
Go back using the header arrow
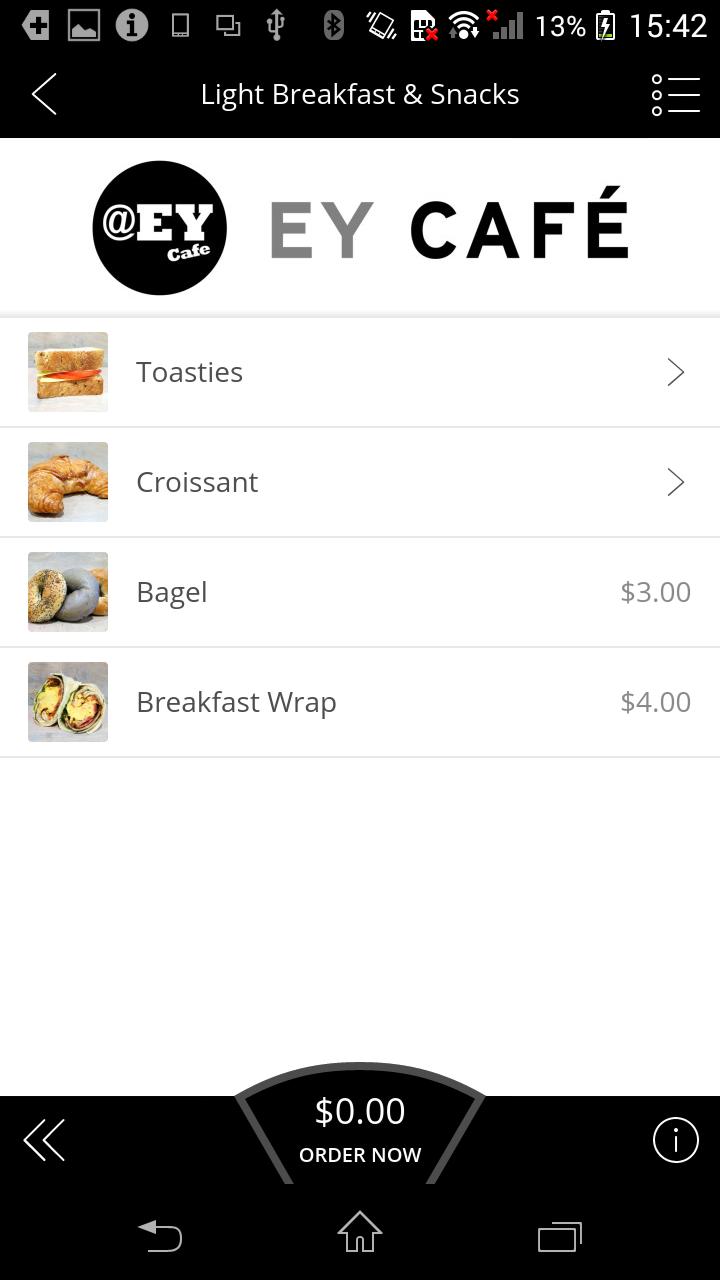44,94
